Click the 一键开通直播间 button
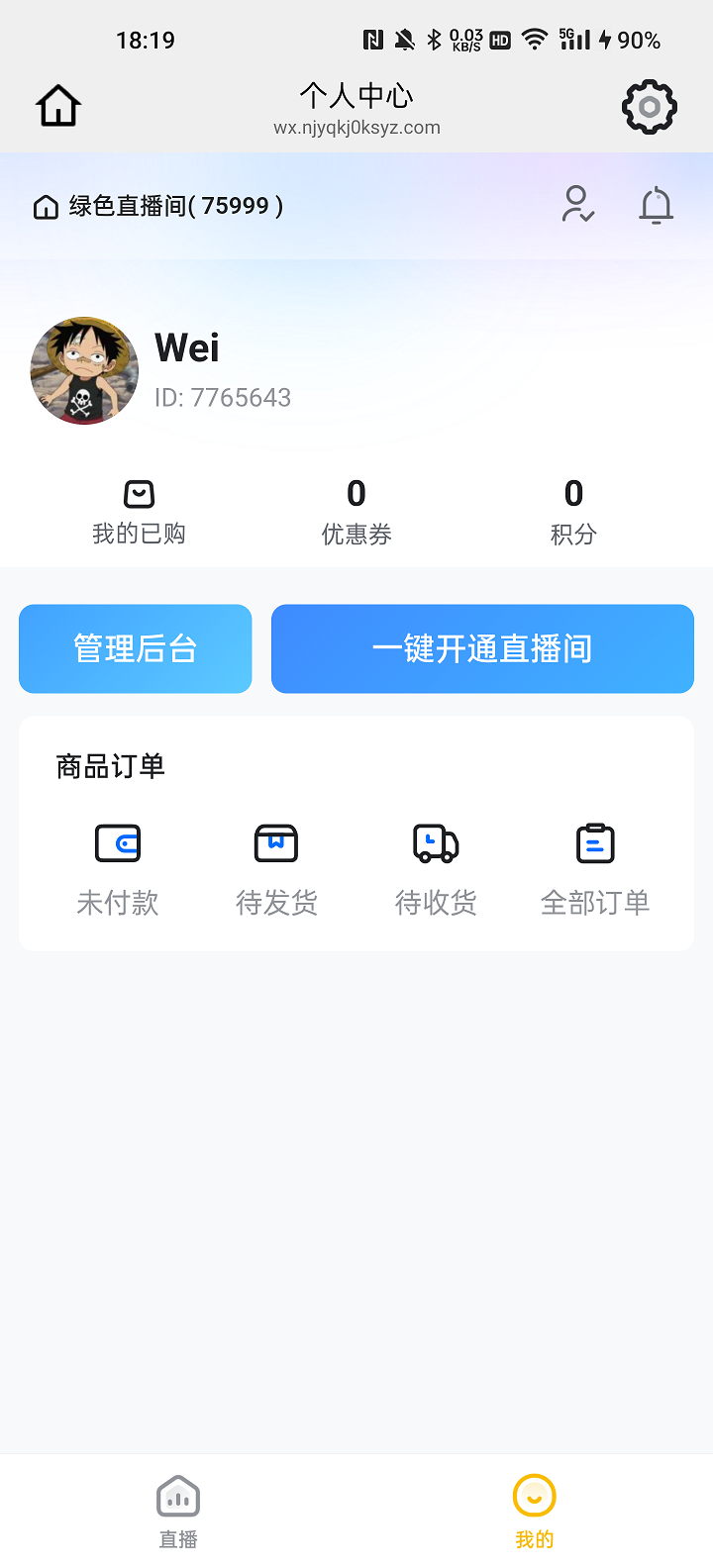Image resolution: width=713 pixels, height=1568 pixels. pos(482,648)
